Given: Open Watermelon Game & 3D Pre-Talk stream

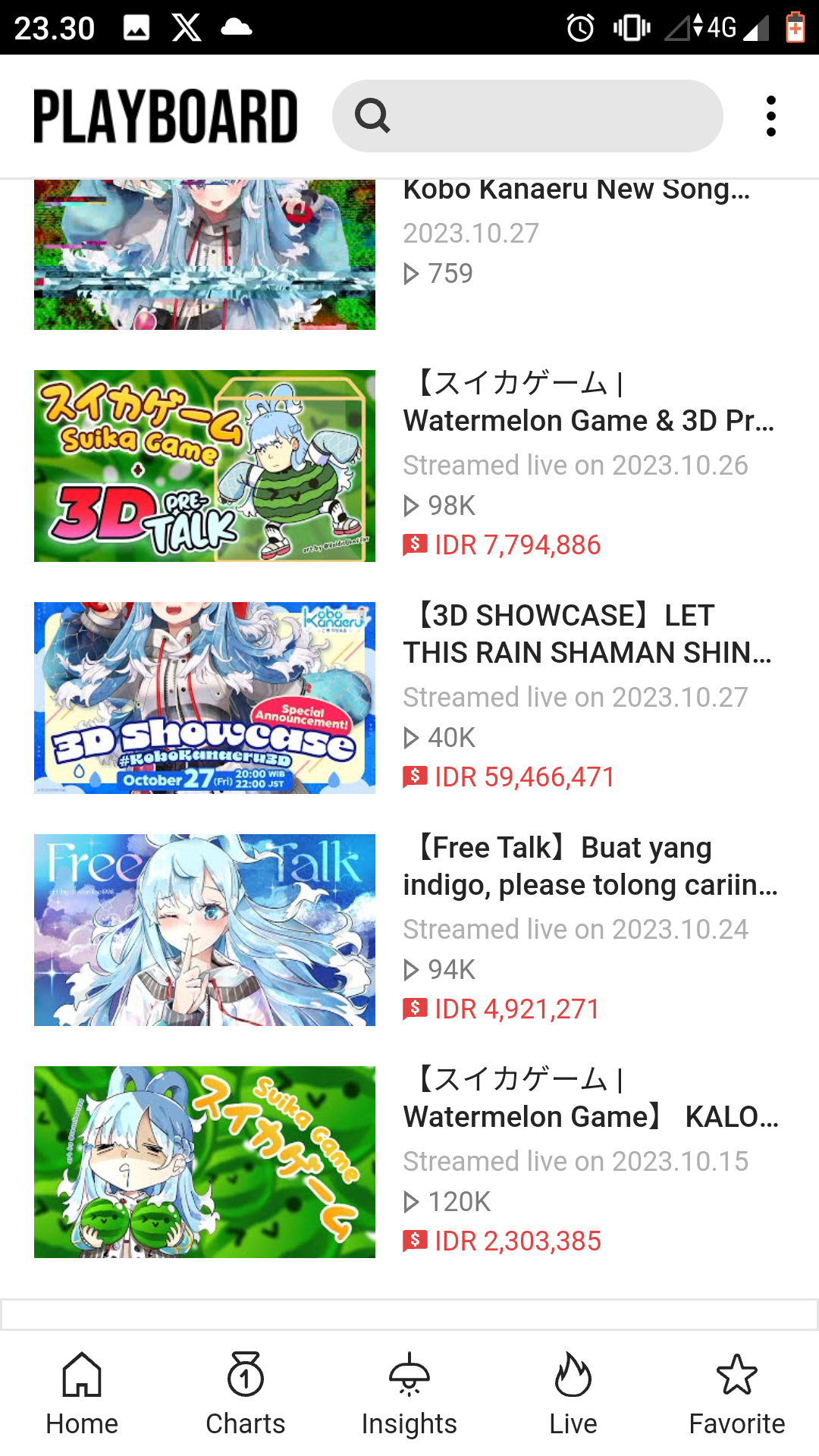Looking at the screenshot, I should (588, 421).
